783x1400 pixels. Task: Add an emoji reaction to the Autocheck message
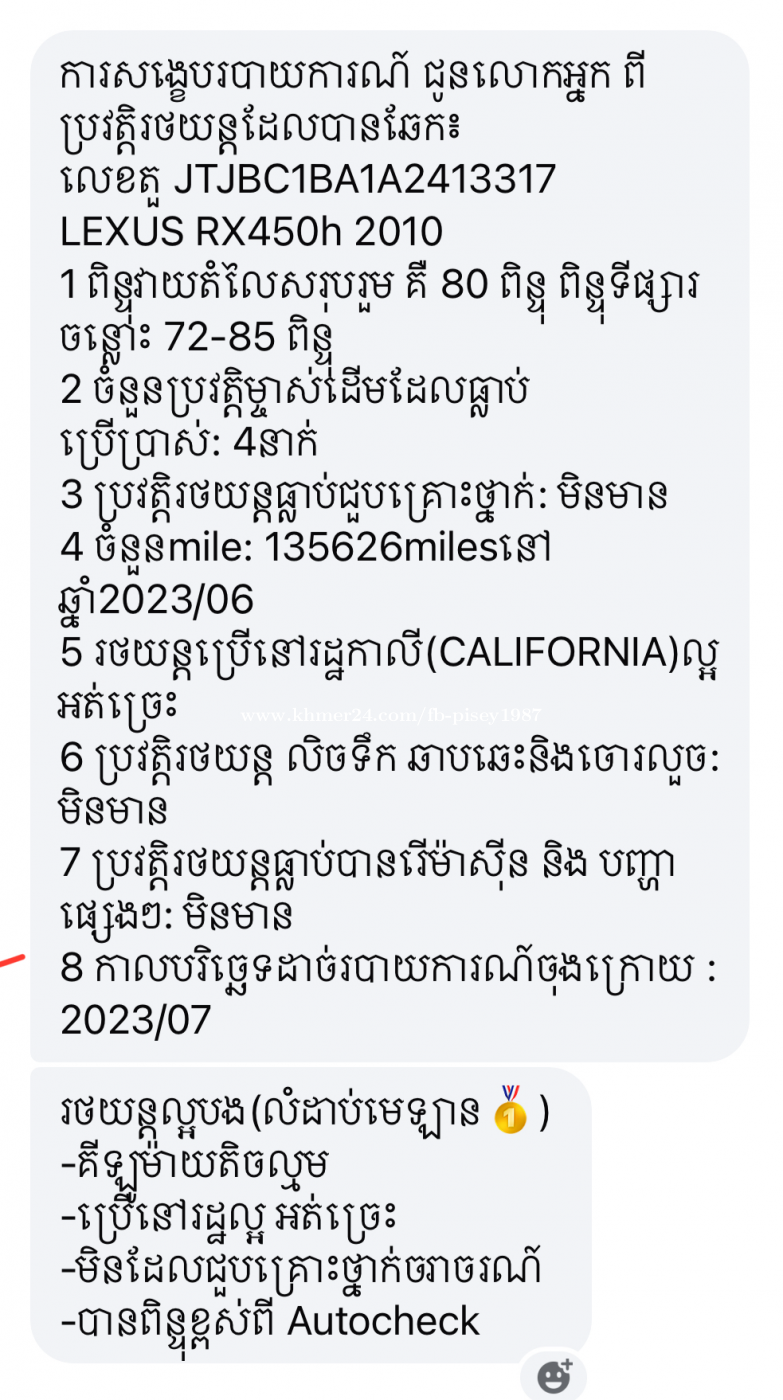tap(553, 1378)
